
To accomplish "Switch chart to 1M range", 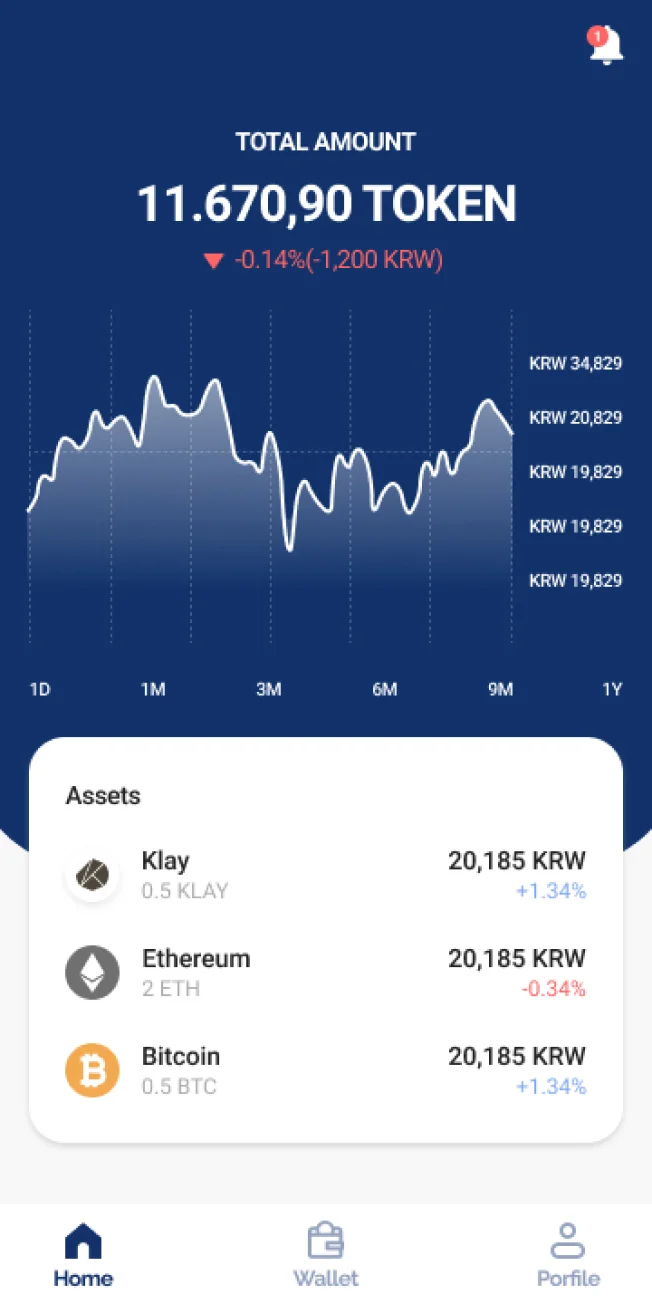I will tap(153, 690).
